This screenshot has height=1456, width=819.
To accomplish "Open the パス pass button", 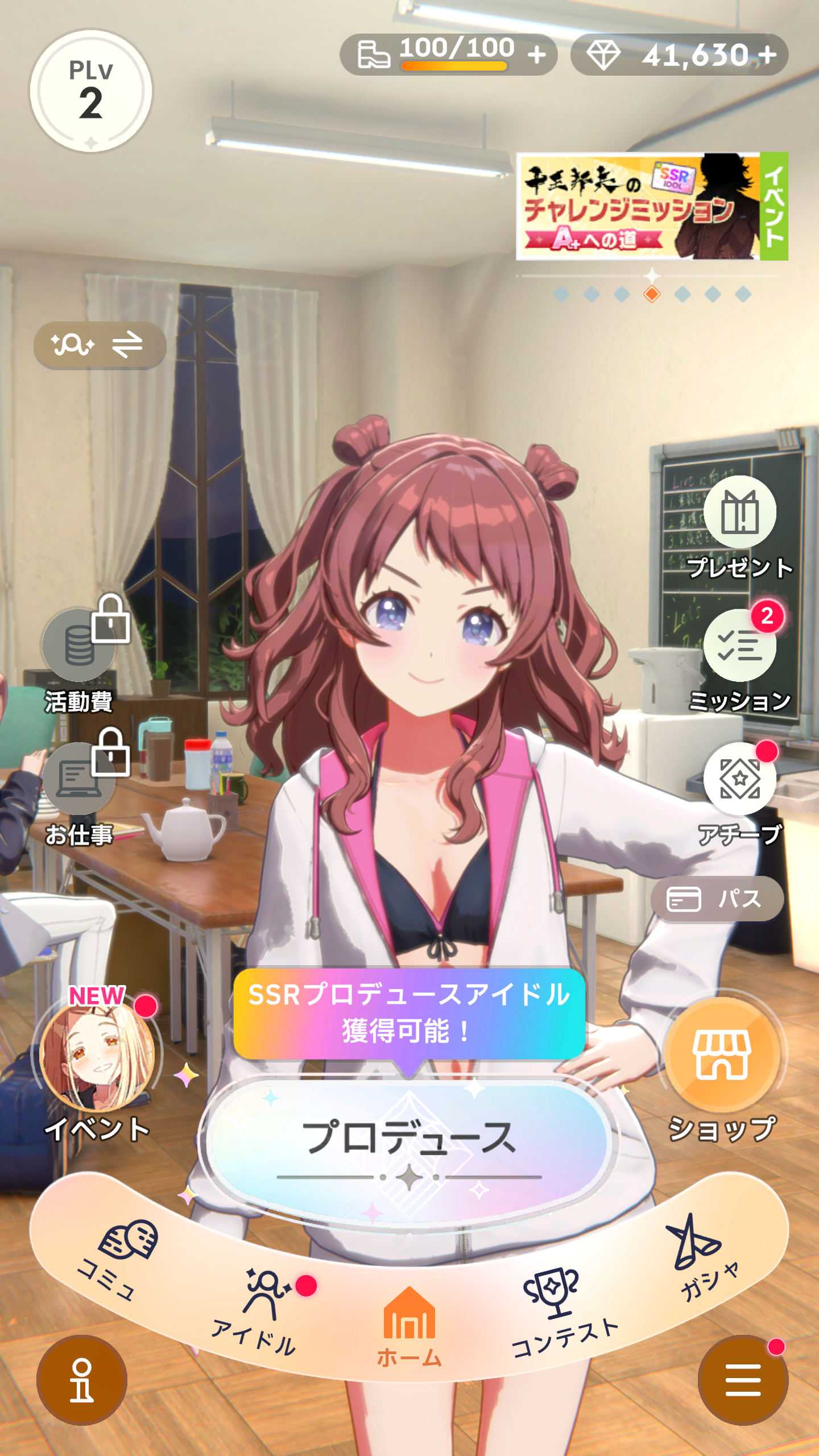I will pos(717,899).
